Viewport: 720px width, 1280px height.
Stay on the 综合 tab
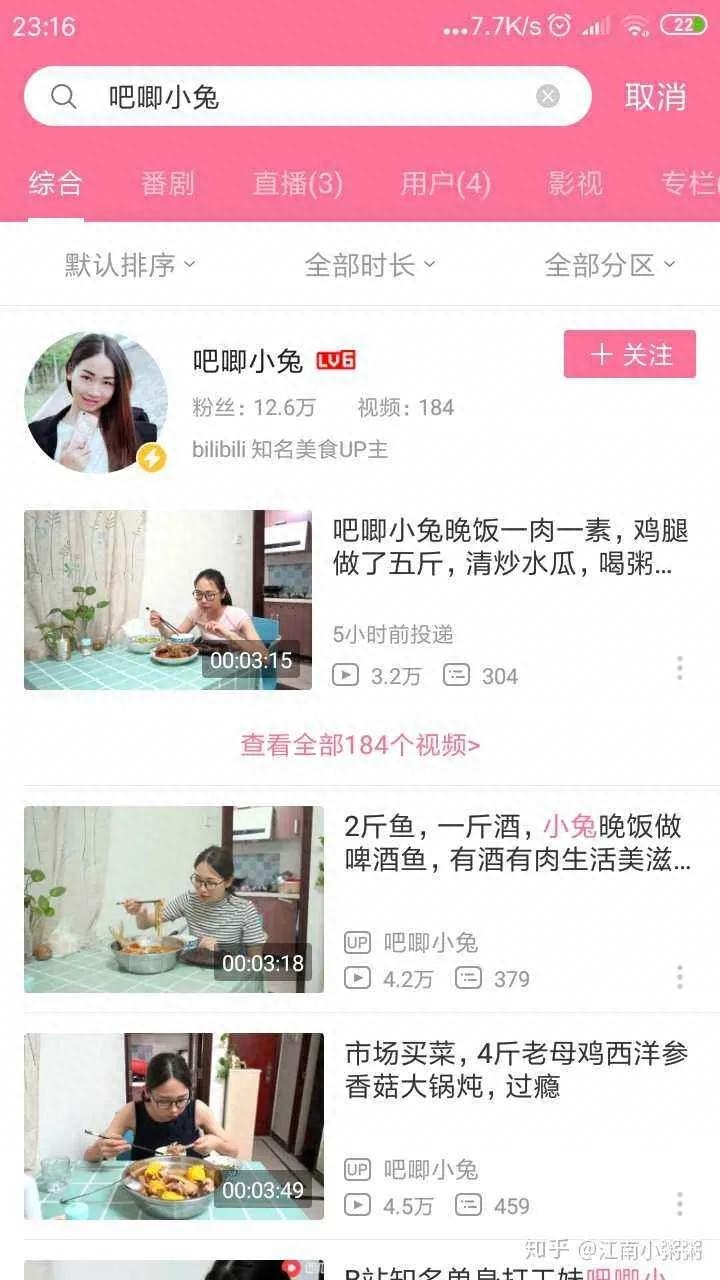pyautogui.click(x=56, y=184)
